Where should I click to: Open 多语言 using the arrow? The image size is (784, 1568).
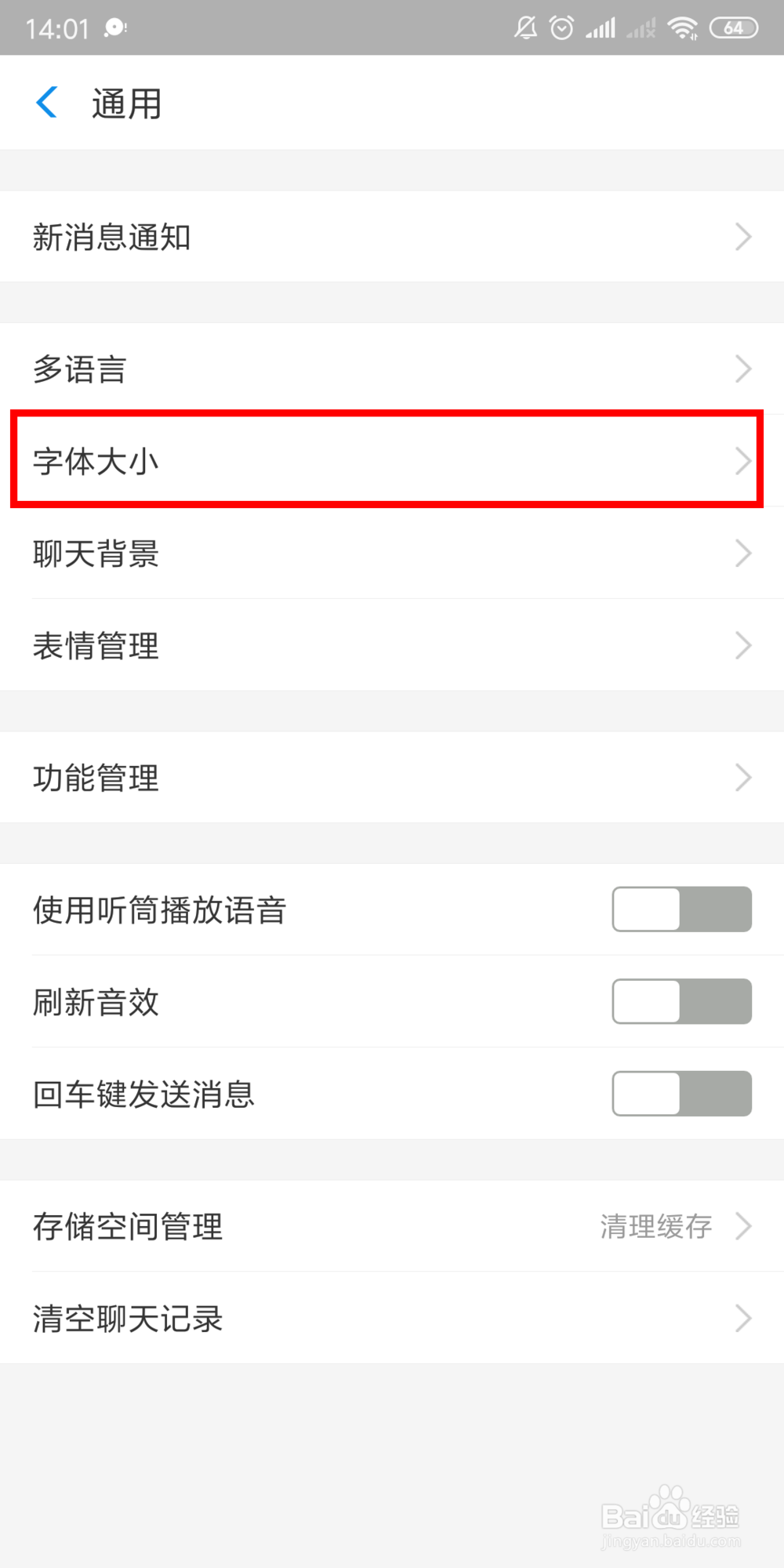743,368
